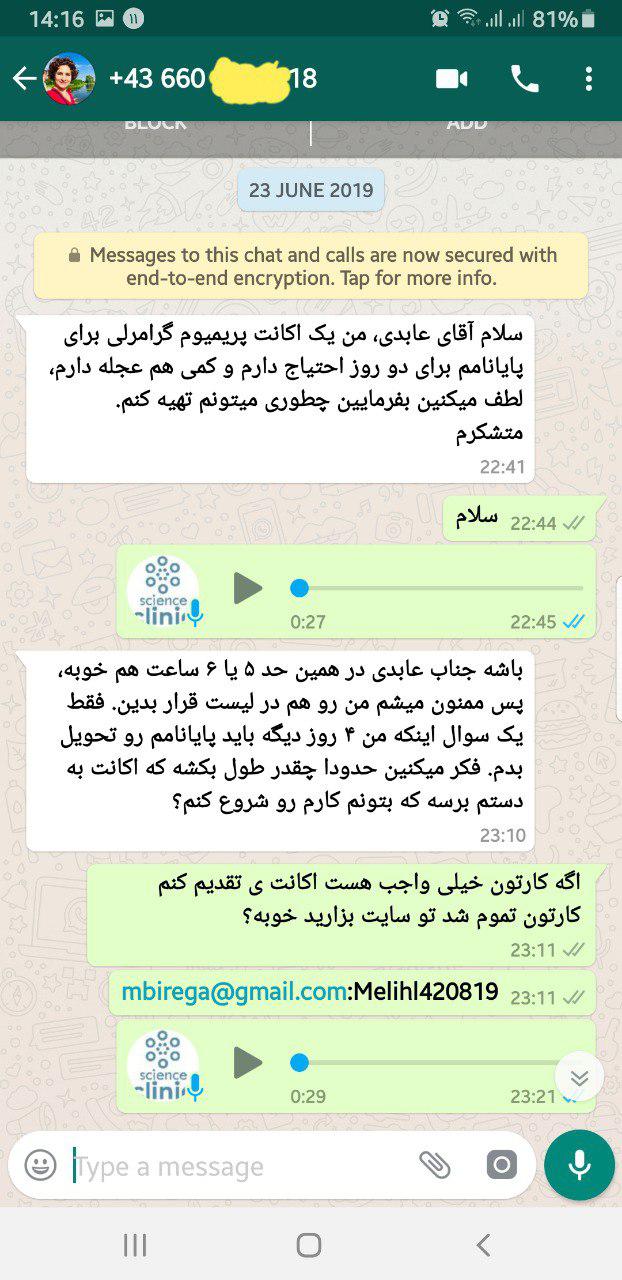Jump to the latest message

pos(579,1077)
